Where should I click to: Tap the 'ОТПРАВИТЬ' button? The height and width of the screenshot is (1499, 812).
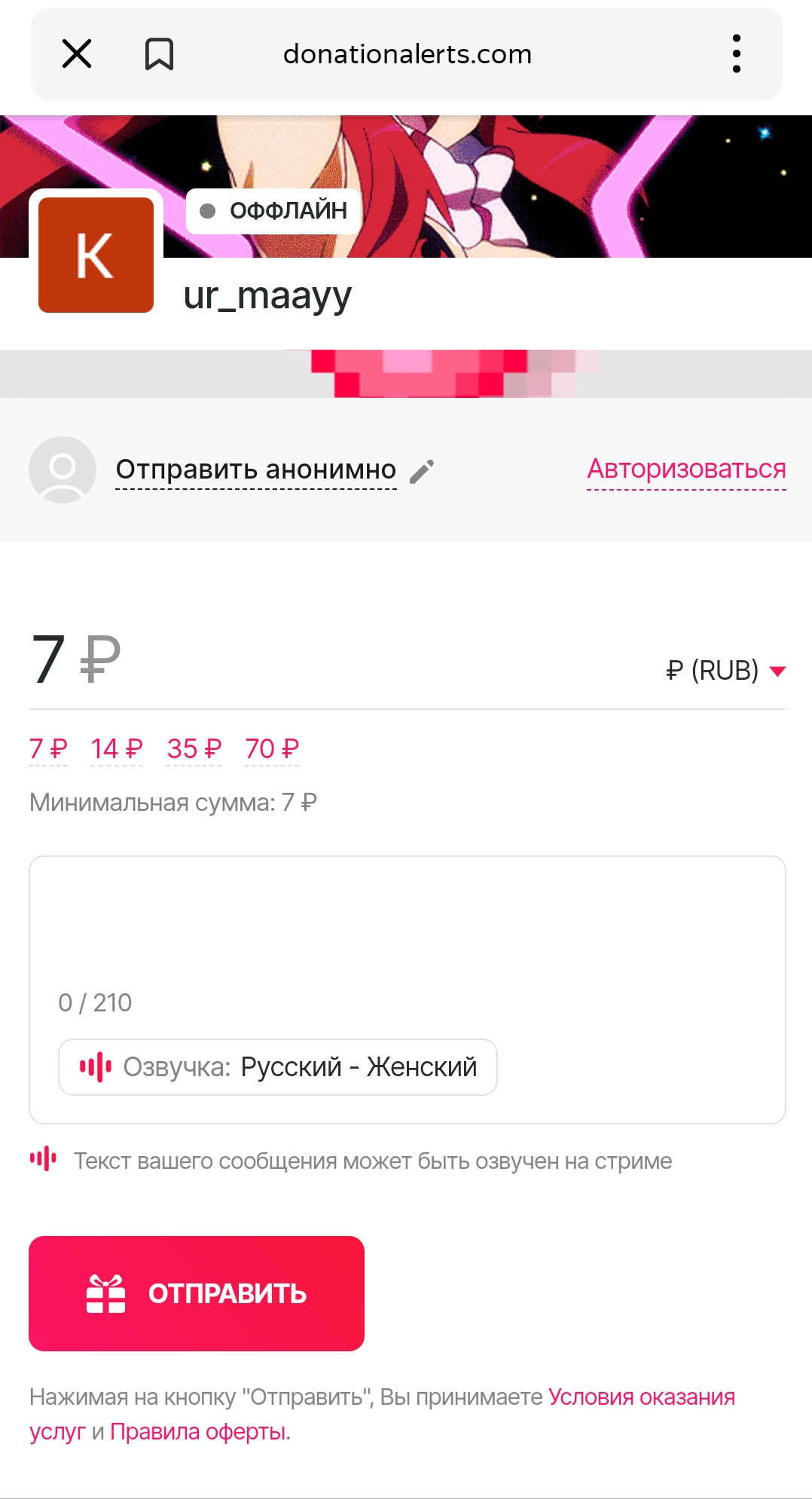(x=197, y=1293)
